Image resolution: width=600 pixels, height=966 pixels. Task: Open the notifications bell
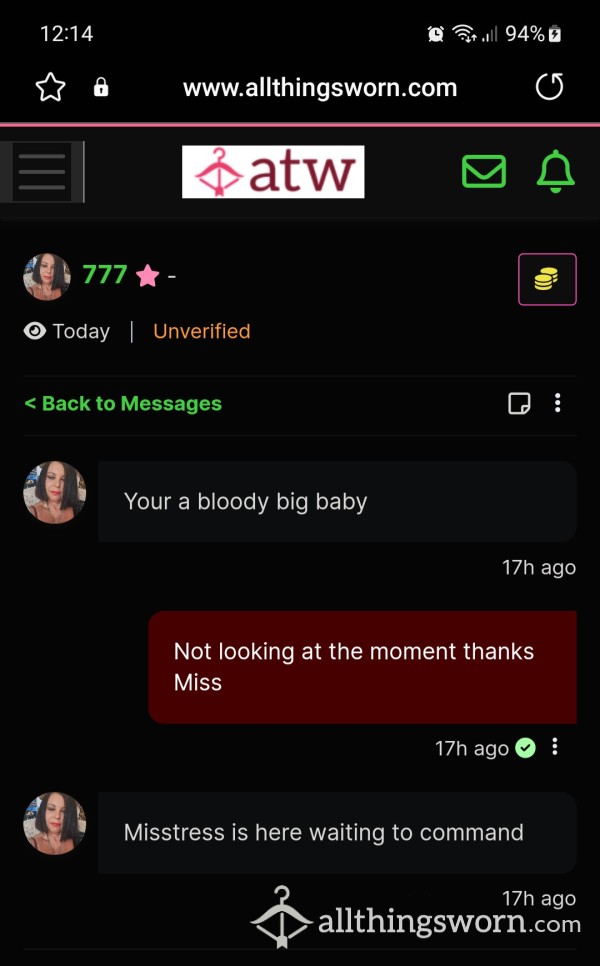[x=555, y=171]
